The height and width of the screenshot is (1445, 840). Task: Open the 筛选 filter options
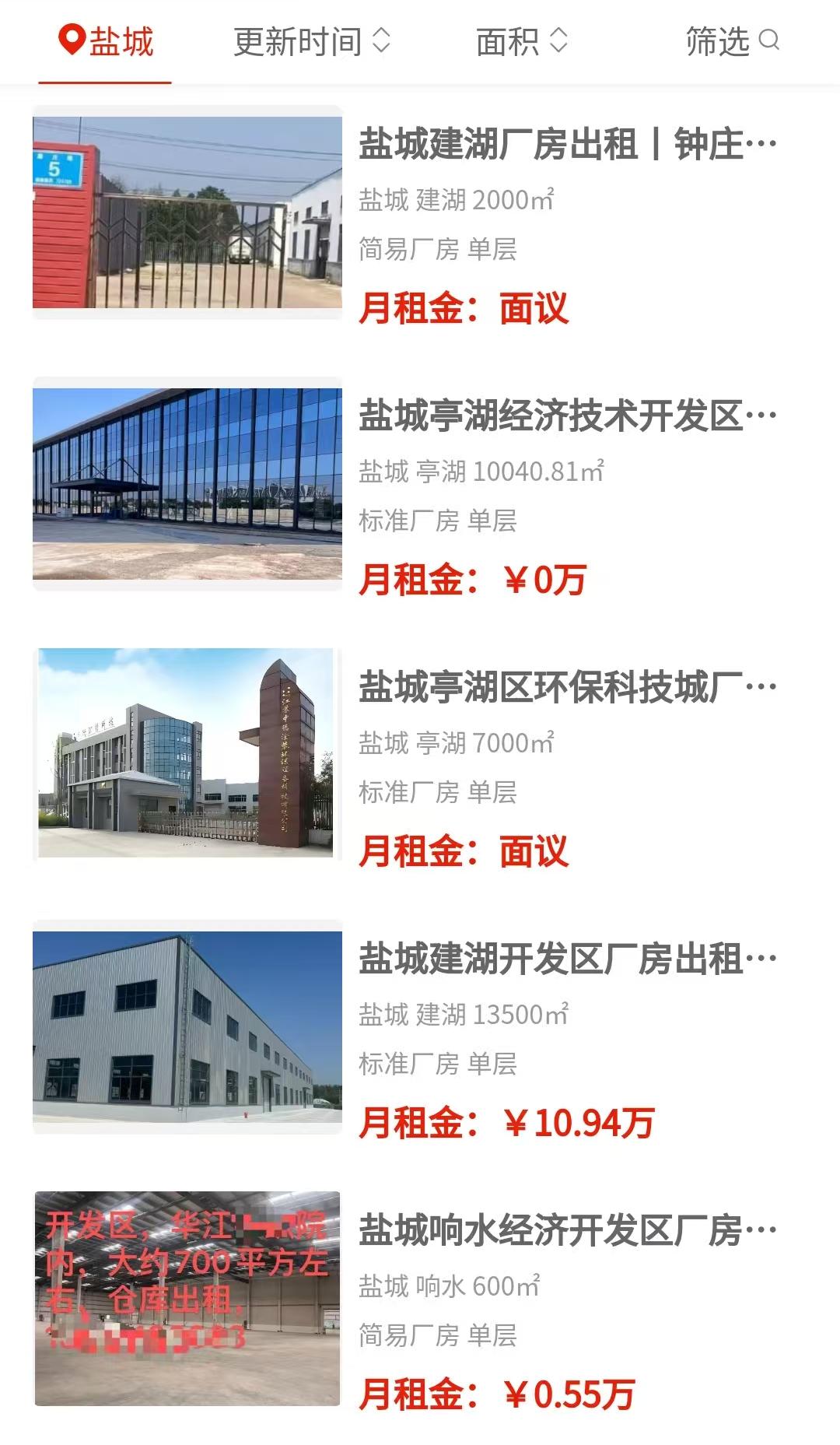click(731, 42)
